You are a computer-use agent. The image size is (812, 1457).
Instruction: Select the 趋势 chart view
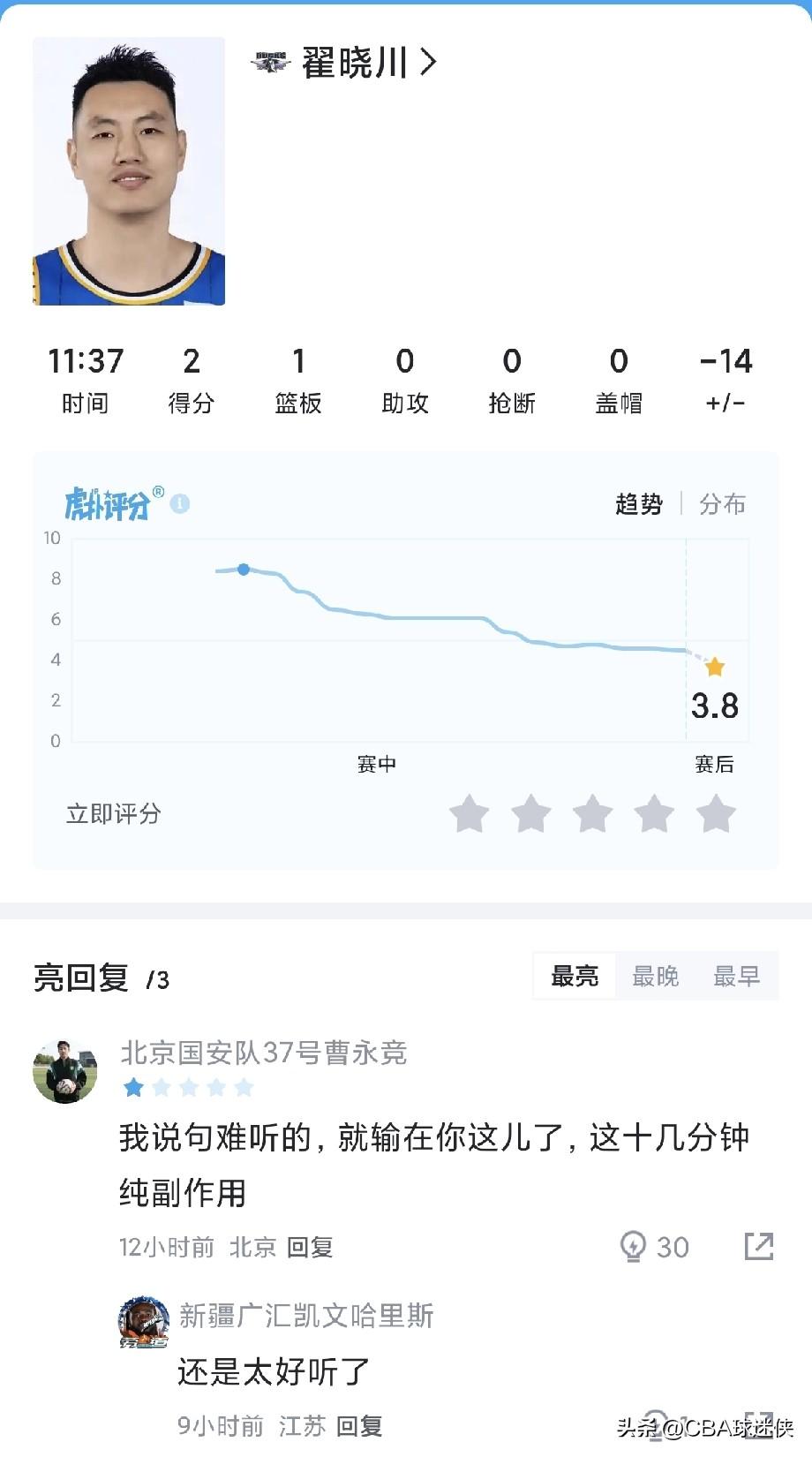pos(638,504)
